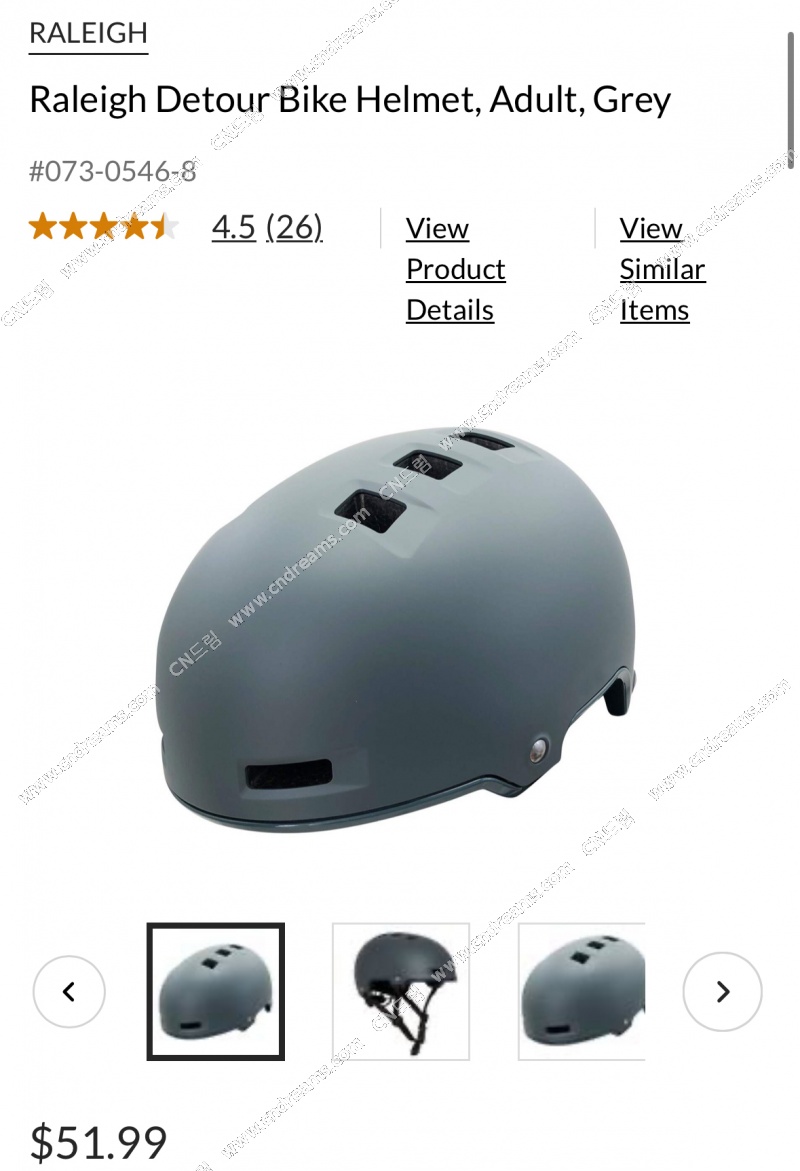Image resolution: width=800 pixels, height=1171 pixels.
Task: Select the first helmet thumbnail
Action: click(x=216, y=992)
